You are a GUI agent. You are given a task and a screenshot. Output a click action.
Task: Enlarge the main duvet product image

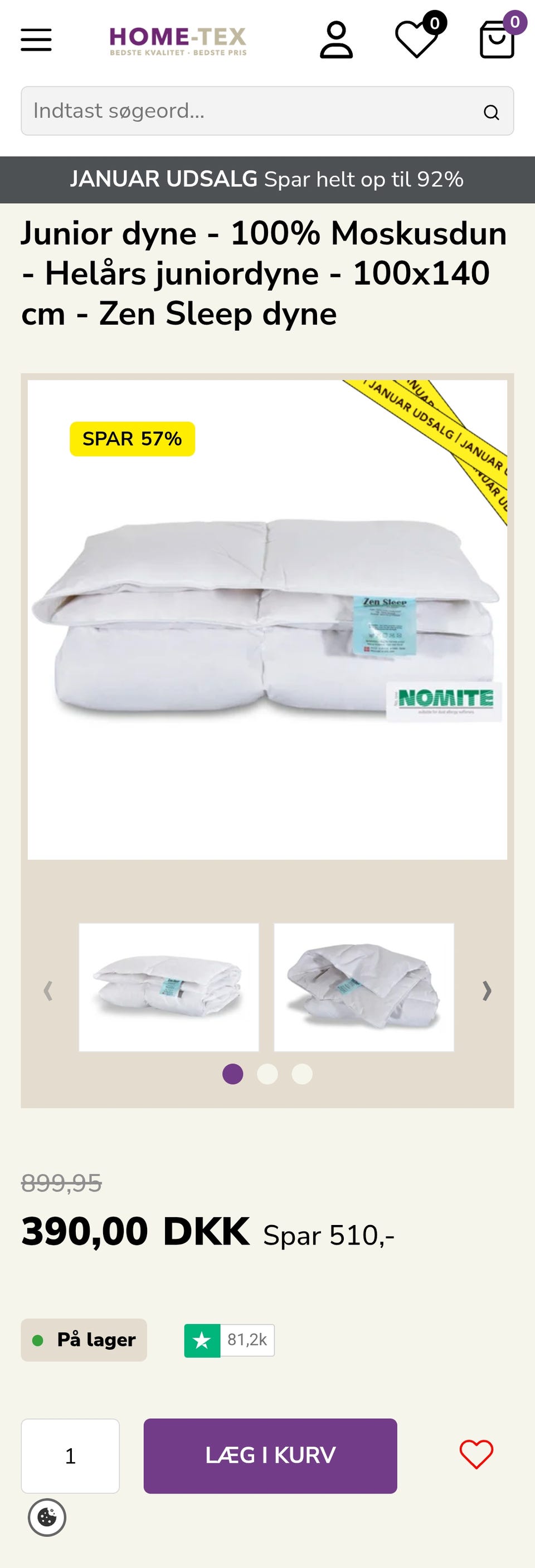coord(267,620)
